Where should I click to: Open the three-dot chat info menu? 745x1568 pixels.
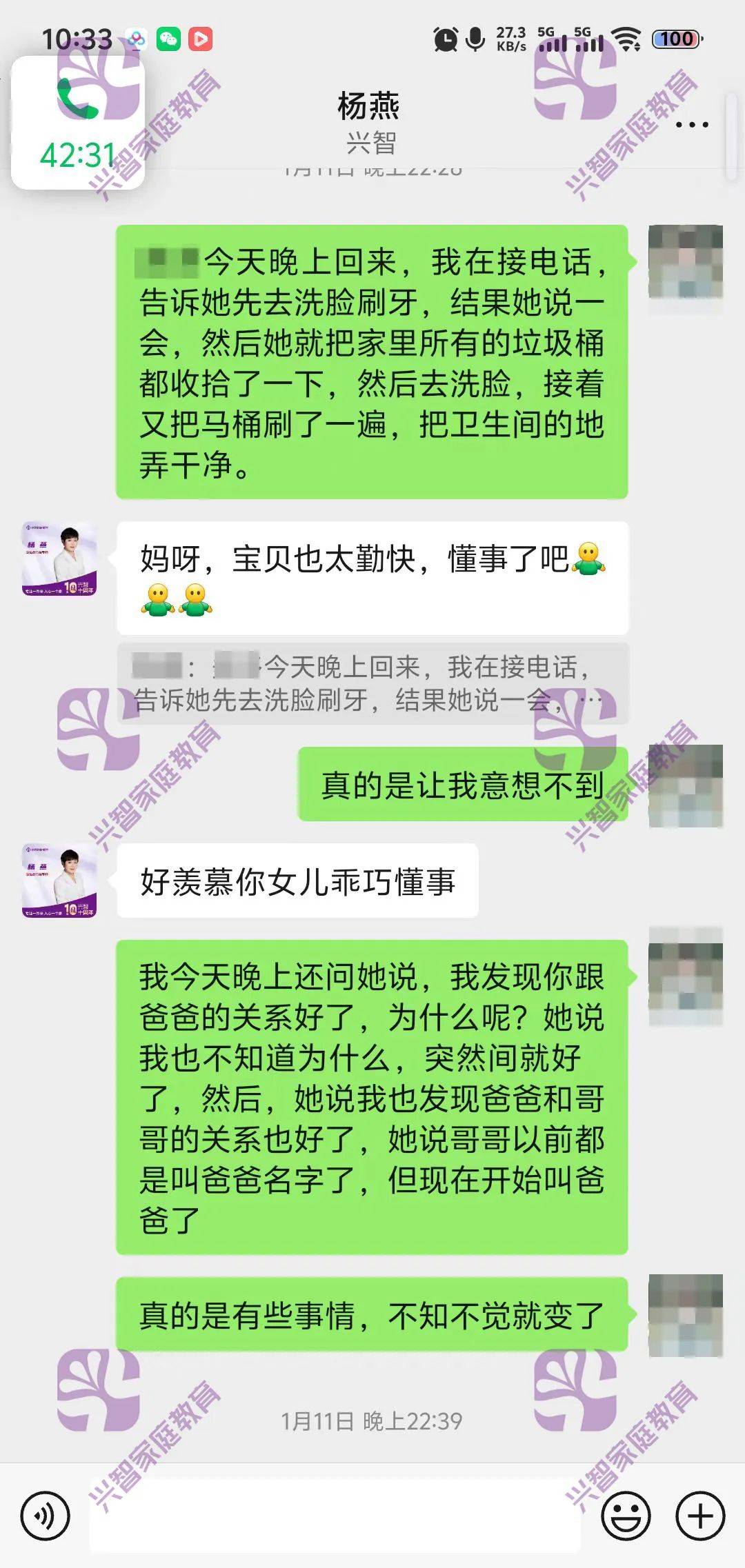tap(692, 125)
